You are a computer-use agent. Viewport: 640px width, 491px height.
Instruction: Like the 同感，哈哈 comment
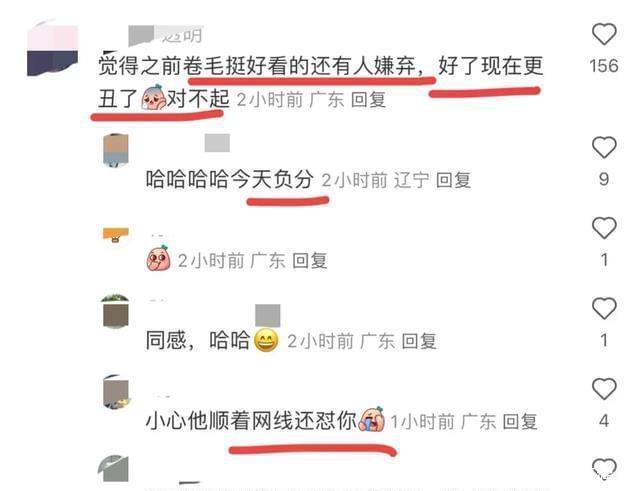604,308
